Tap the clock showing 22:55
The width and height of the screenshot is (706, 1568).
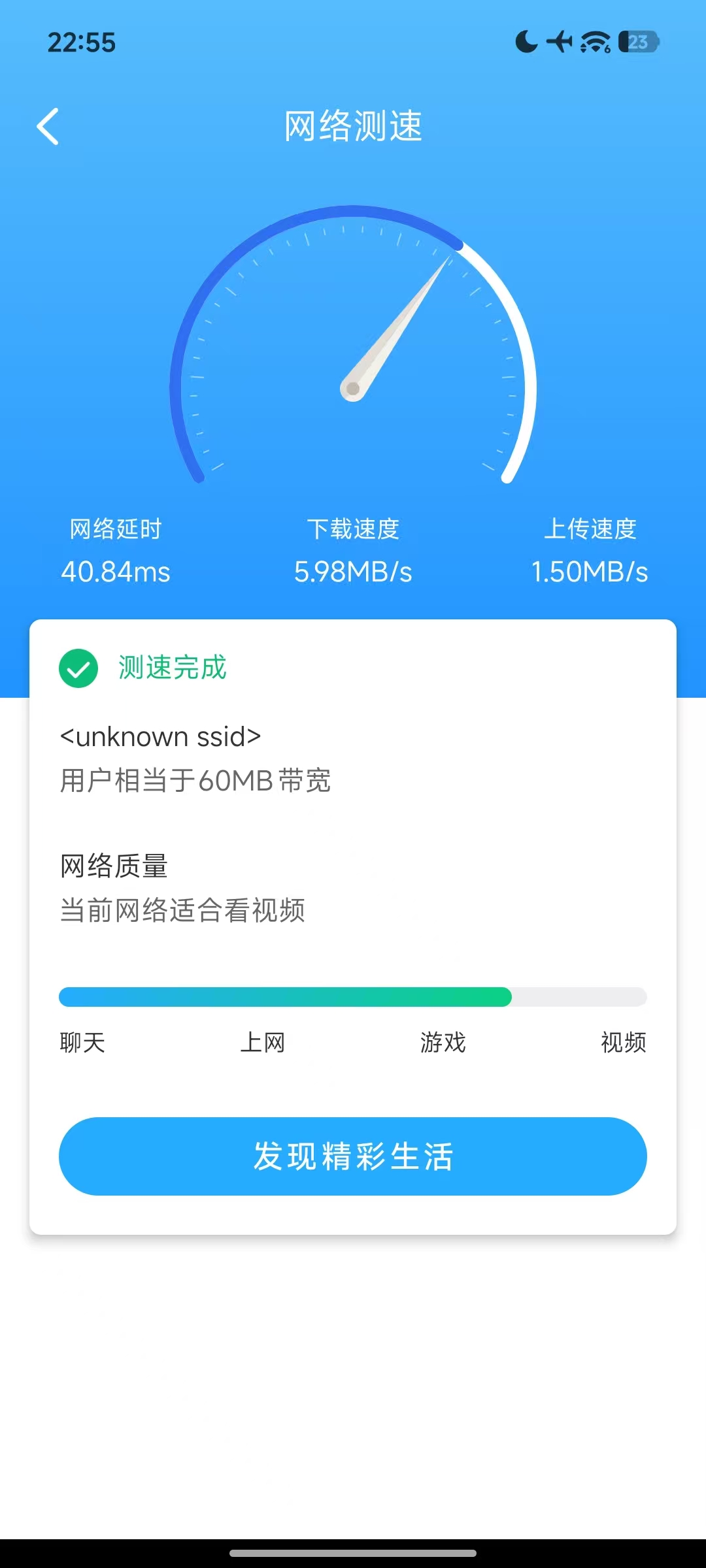coord(82,42)
